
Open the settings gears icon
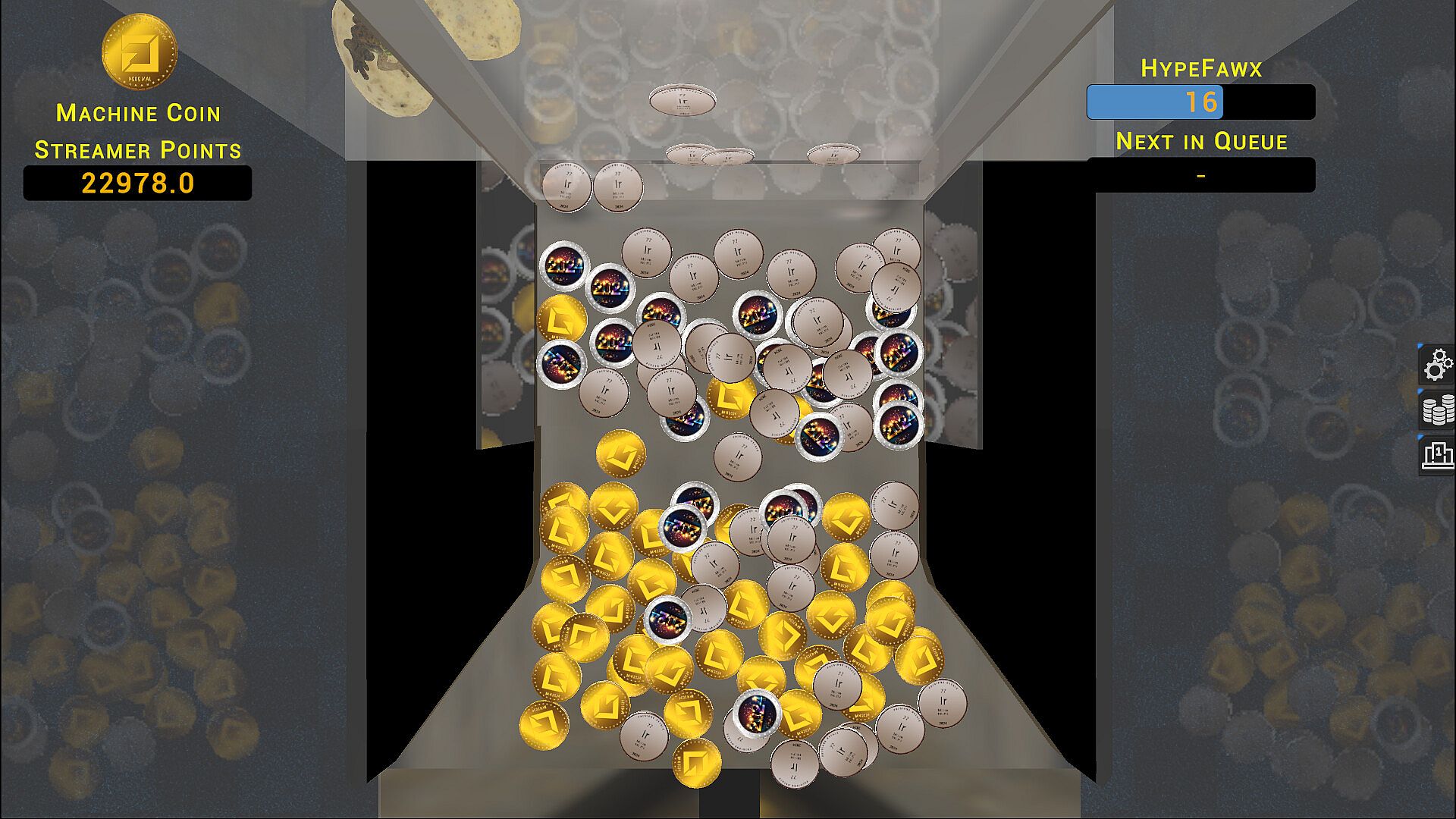point(1438,365)
